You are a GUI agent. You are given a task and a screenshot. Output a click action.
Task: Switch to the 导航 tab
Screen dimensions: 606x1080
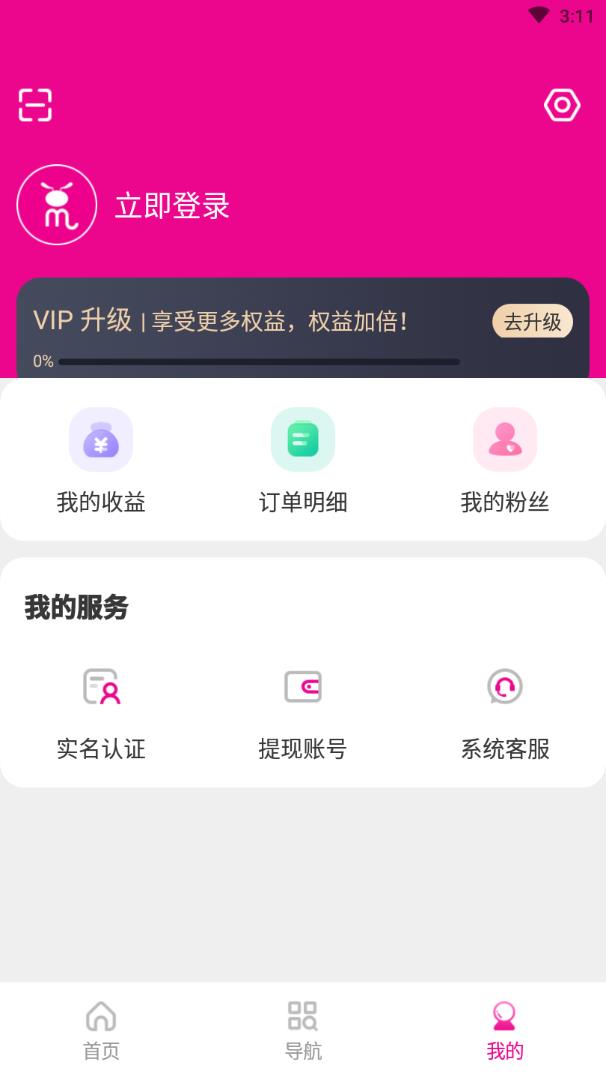click(303, 1030)
